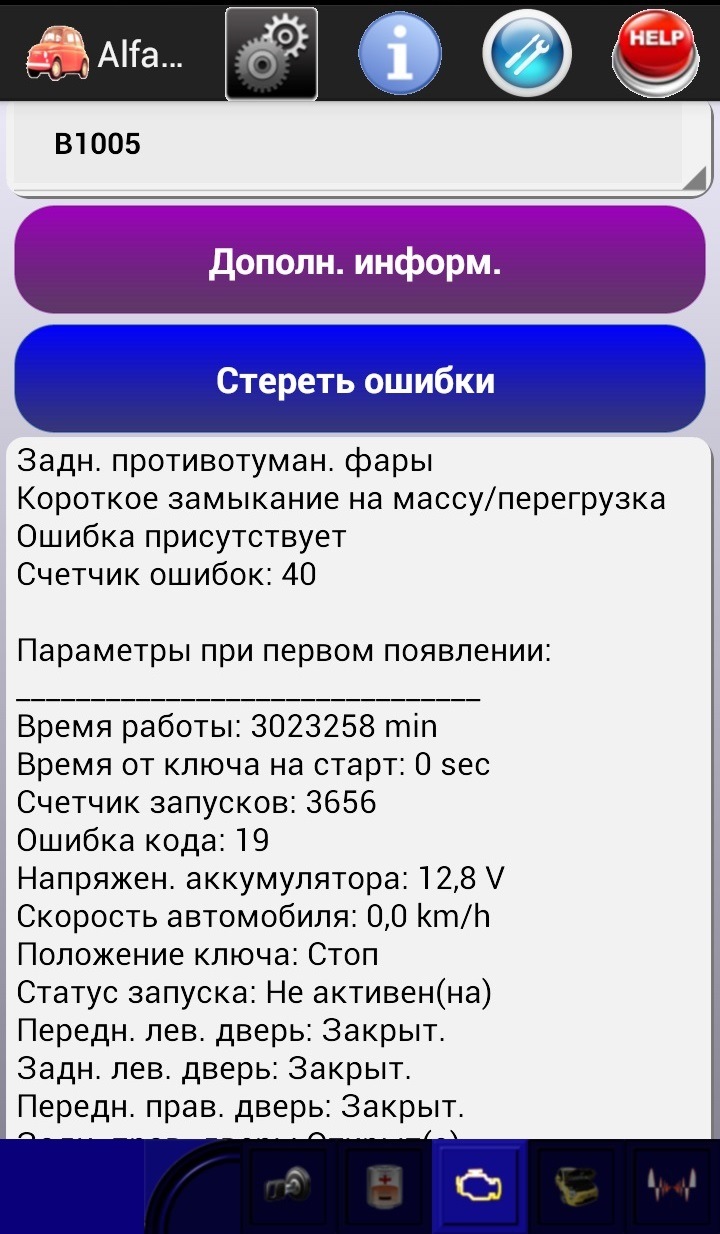
Task: Expand the B1005 fault code dropdown
Action: [358, 146]
